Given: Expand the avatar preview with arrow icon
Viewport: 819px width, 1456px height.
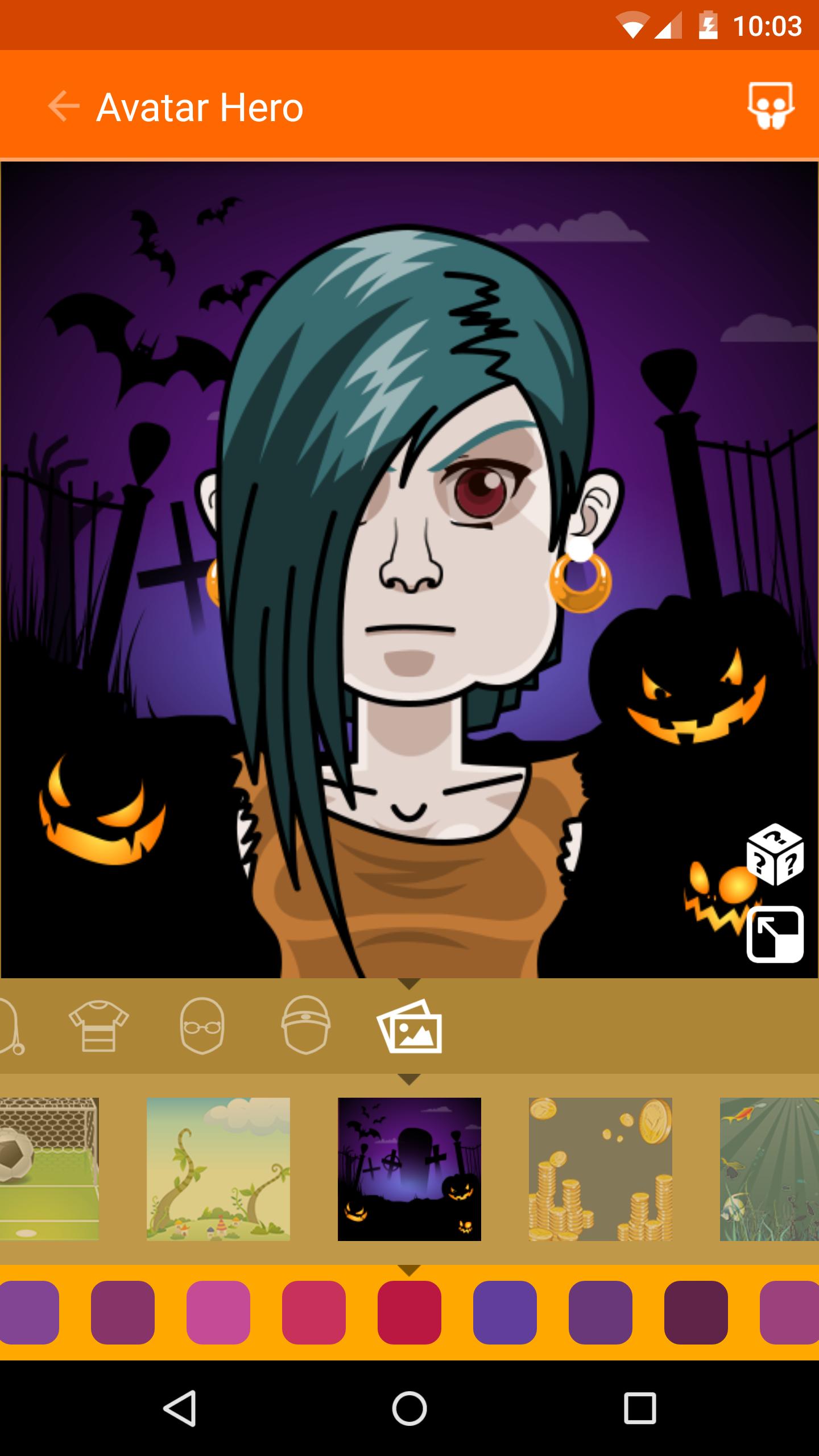Looking at the screenshot, I should click(x=775, y=934).
